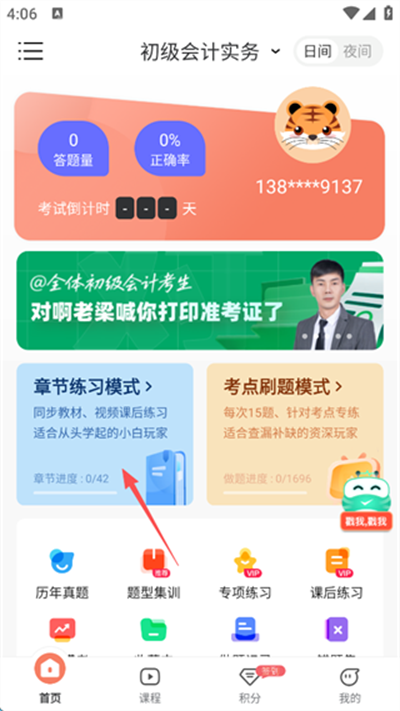Open the 打印准考证 banner
The height and width of the screenshot is (711, 400).
[200, 300]
